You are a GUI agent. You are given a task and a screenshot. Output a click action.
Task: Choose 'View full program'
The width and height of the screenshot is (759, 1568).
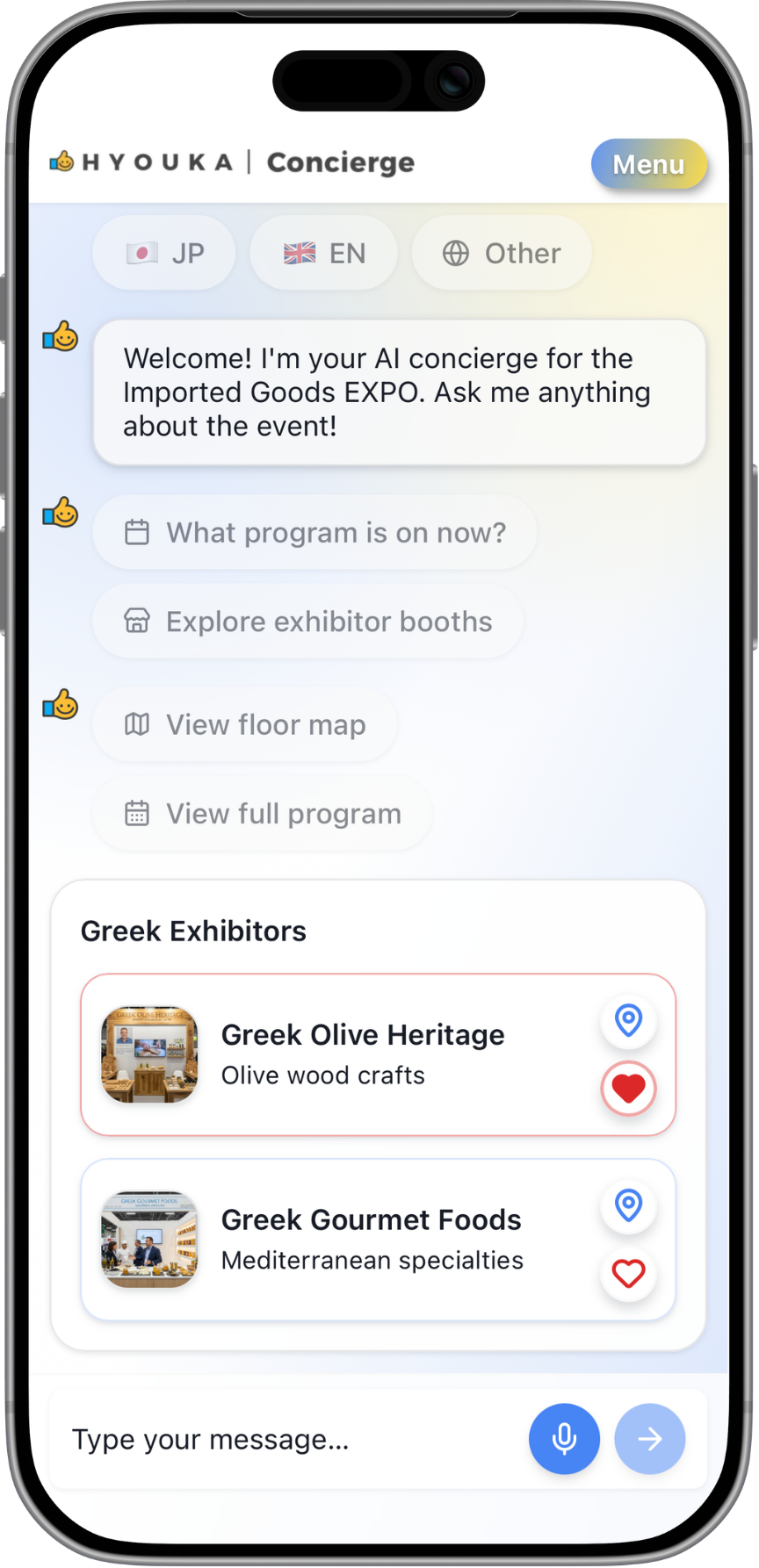click(x=261, y=813)
